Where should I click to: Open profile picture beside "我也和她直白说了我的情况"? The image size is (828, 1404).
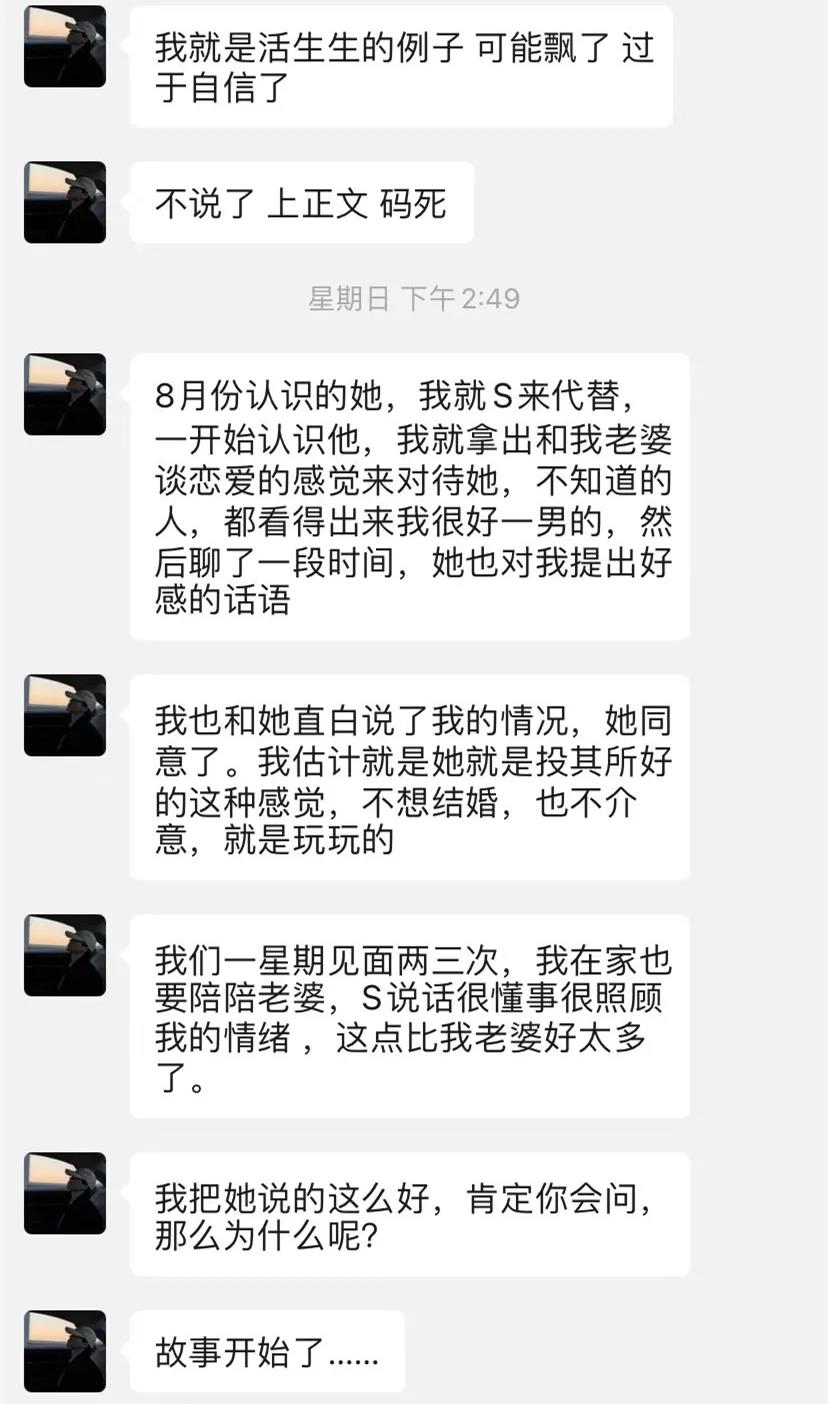click(x=65, y=715)
